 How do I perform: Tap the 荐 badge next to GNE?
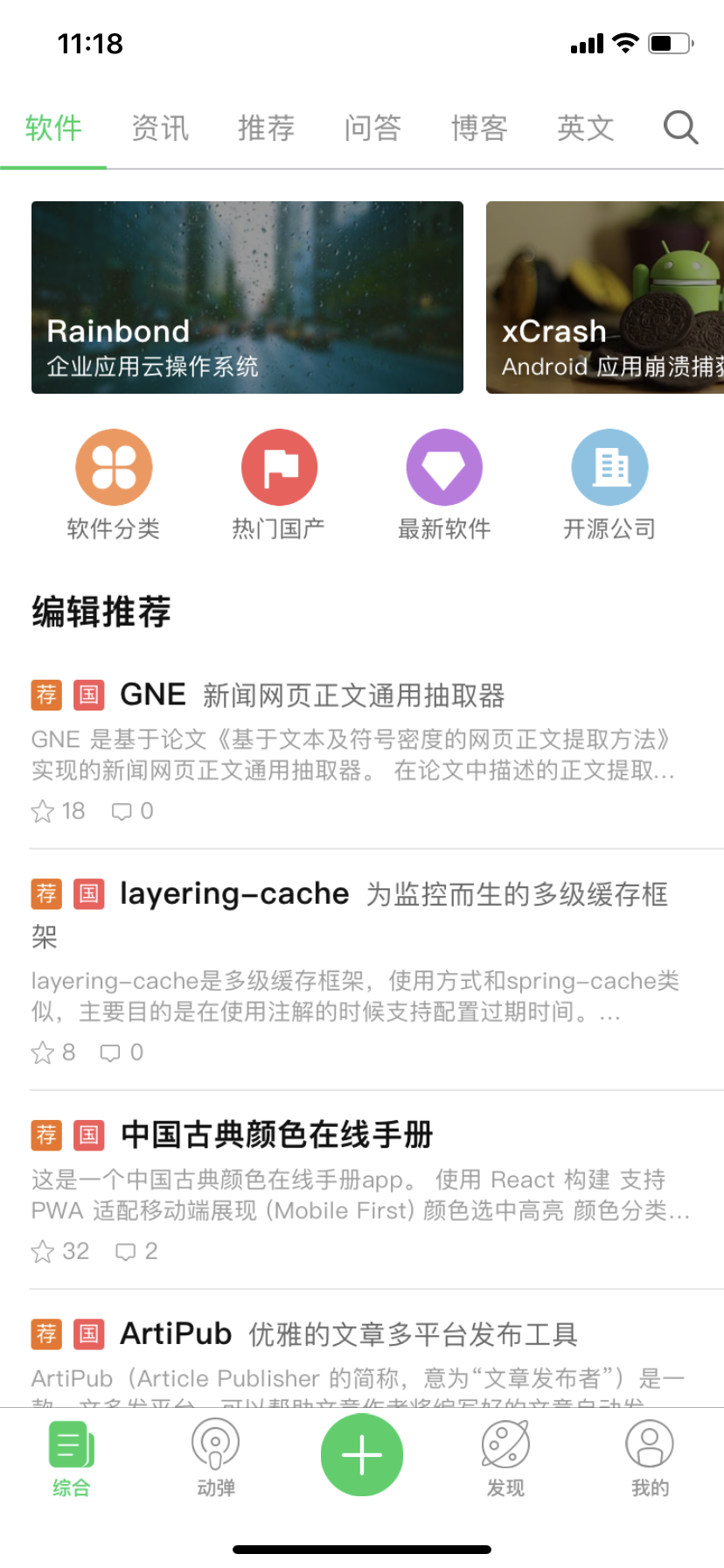click(46, 695)
